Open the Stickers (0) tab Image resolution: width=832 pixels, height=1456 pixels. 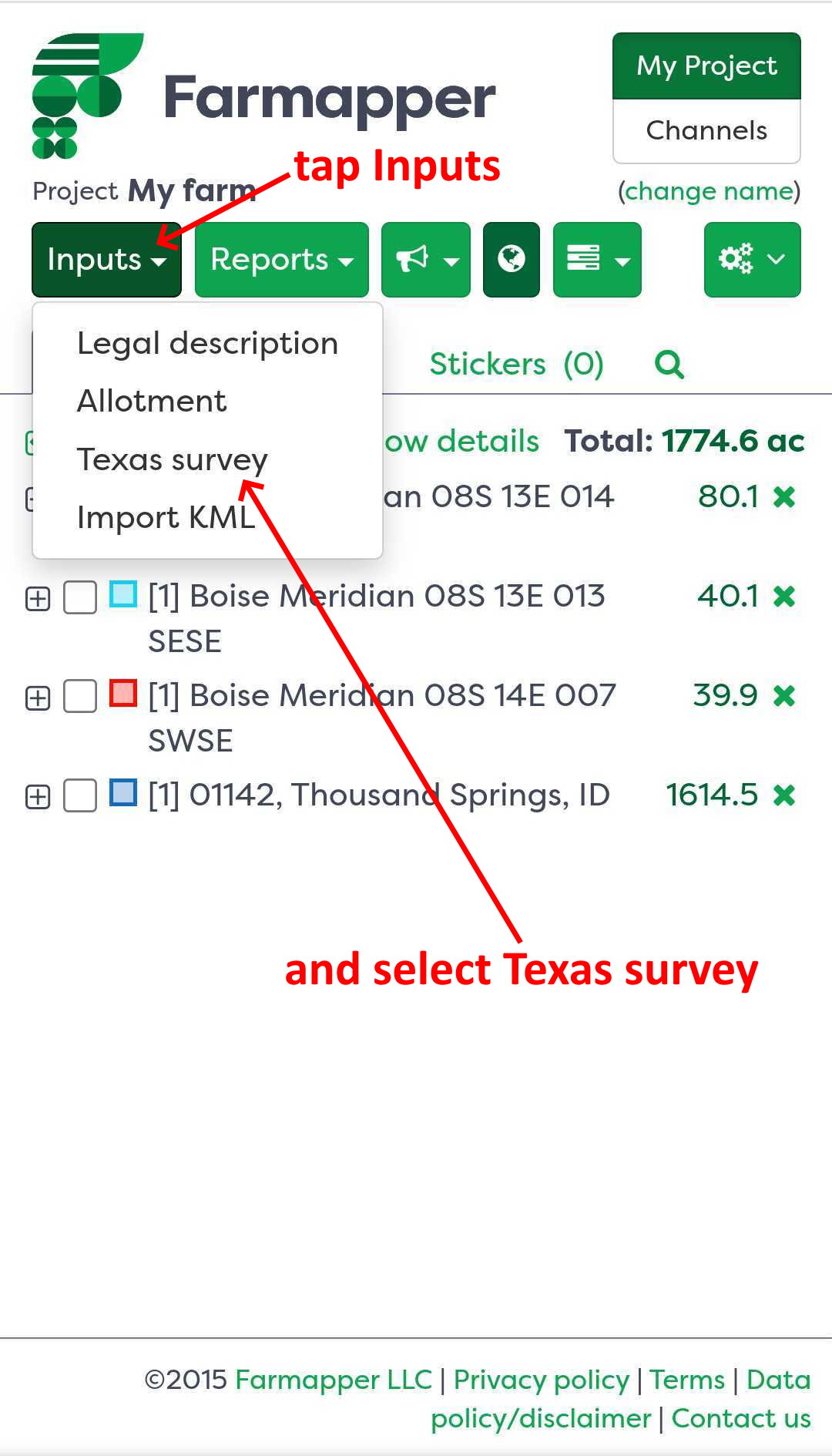516,364
